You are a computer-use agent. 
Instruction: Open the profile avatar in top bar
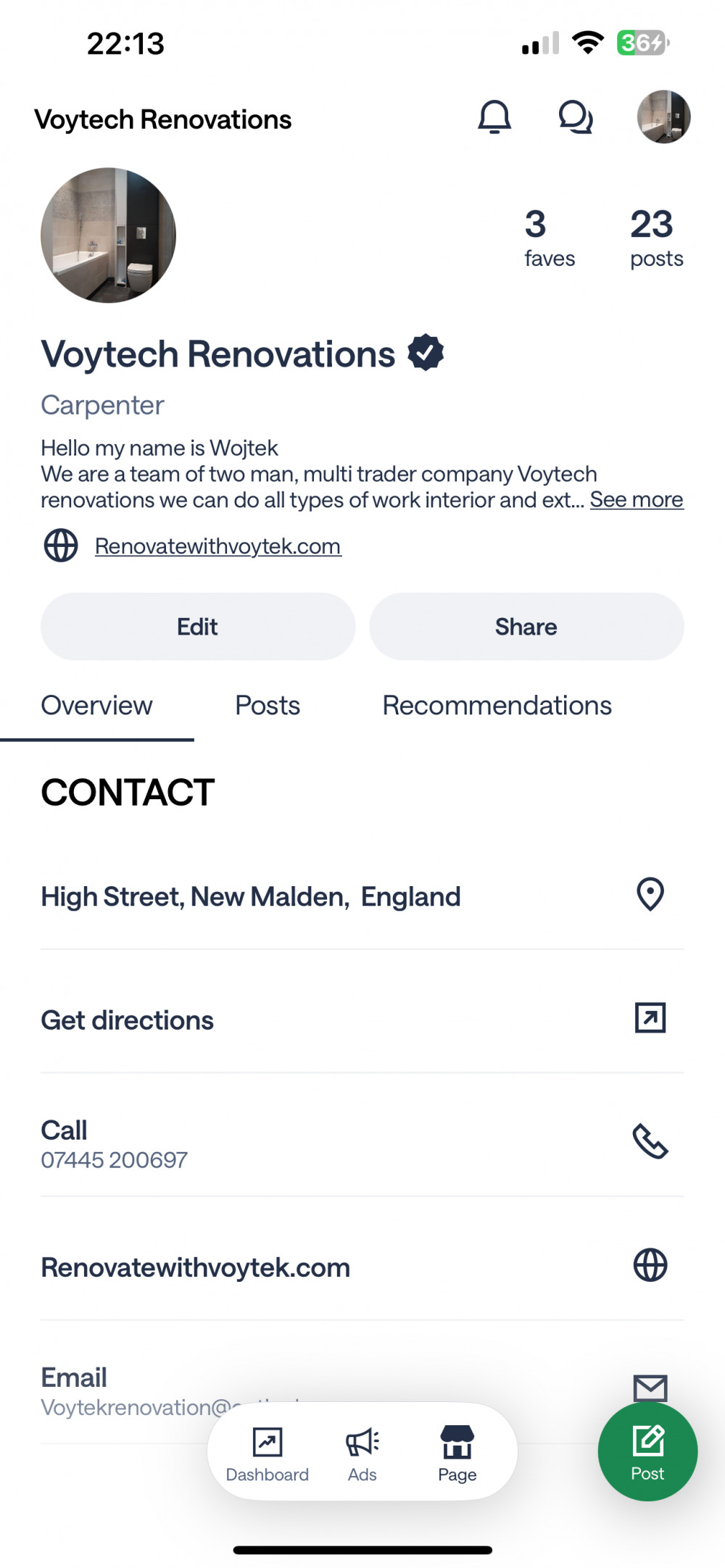coord(663,117)
